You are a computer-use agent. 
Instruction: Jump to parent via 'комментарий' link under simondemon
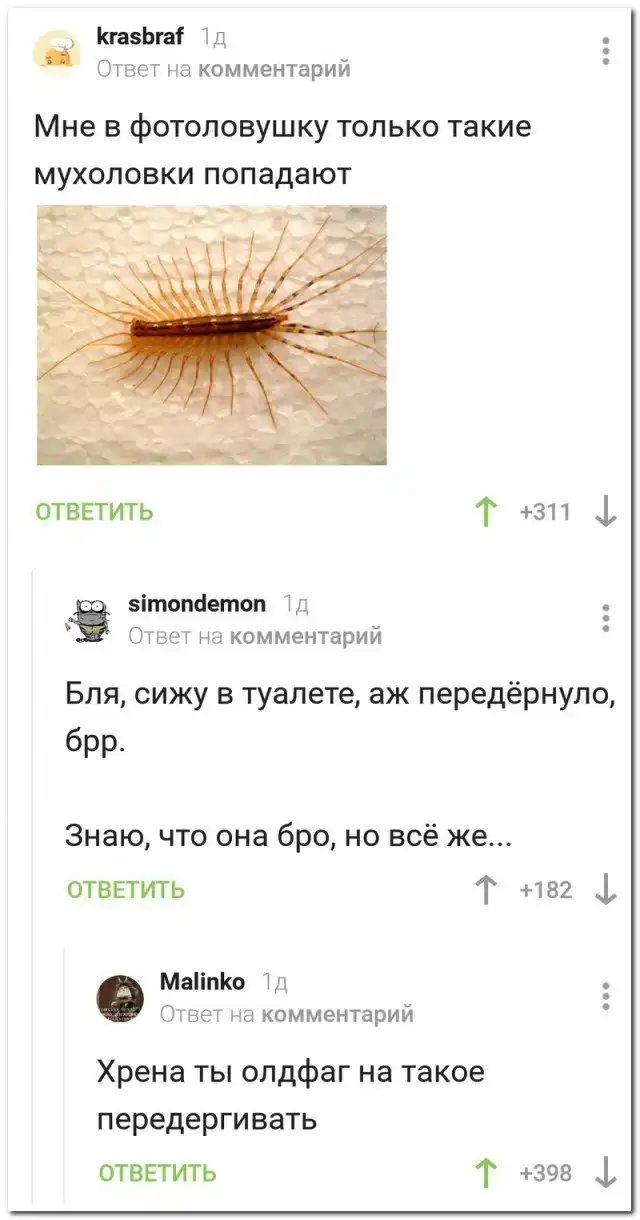click(x=306, y=635)
